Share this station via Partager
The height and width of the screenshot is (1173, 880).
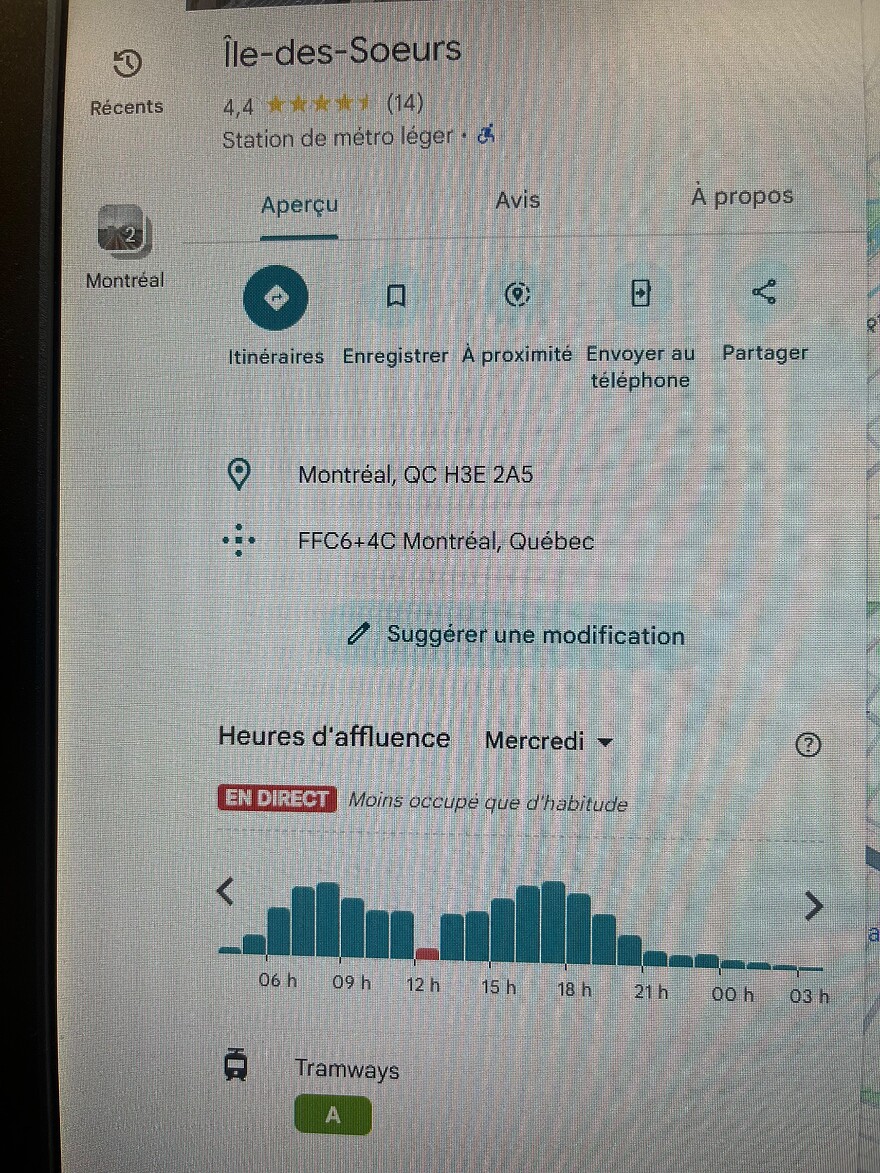point(764,293)
